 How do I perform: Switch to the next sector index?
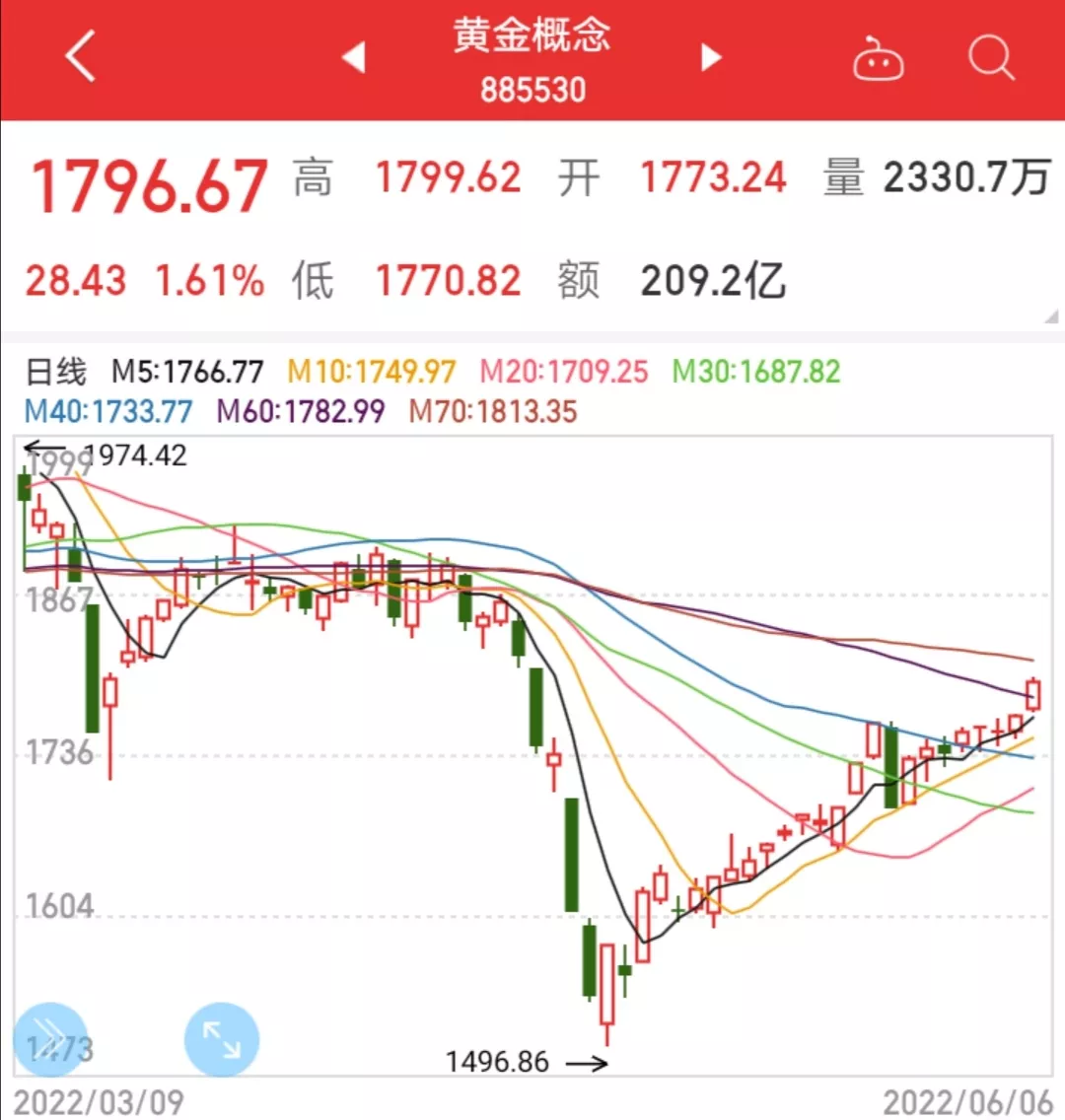(710, 57)
